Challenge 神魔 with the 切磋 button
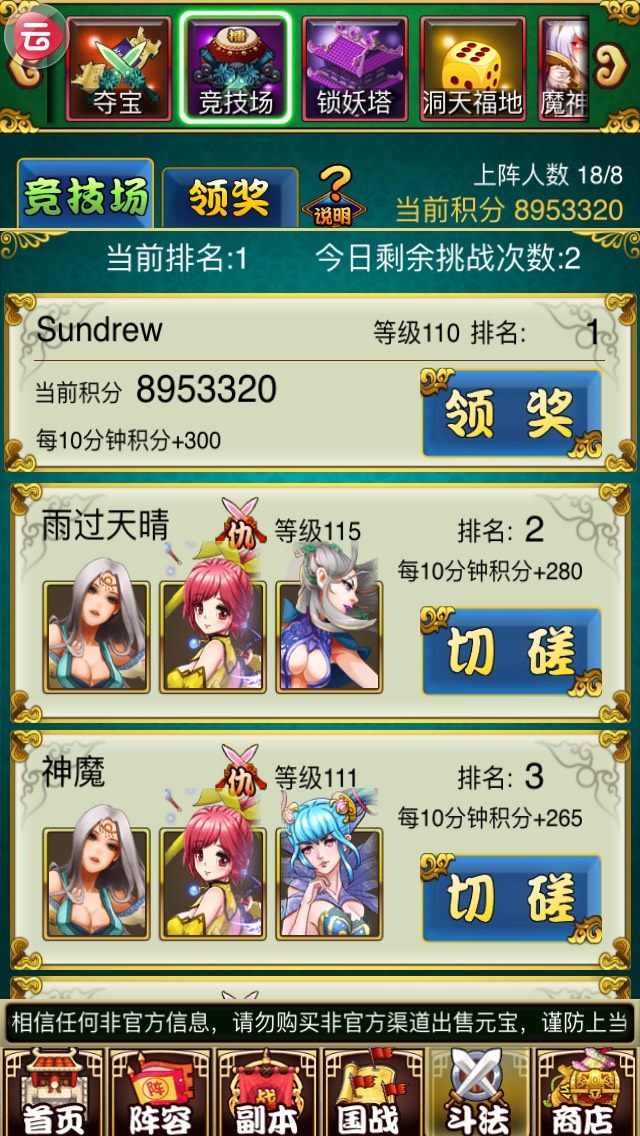Screen dimensions: 640x1136 (511, 897)
